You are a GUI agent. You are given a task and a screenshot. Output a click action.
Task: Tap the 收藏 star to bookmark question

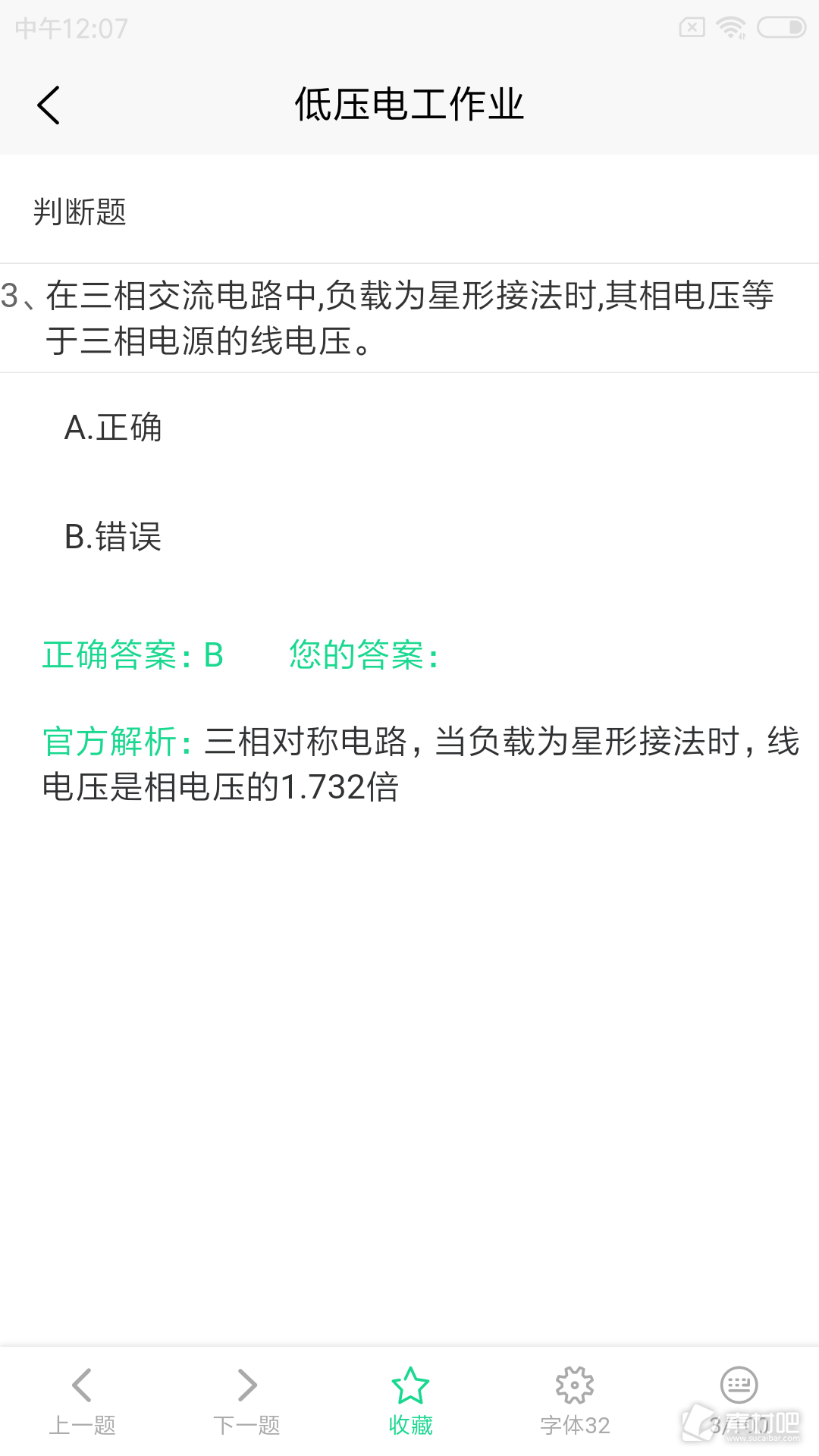pyautogui.click(x=410, y=1401)
